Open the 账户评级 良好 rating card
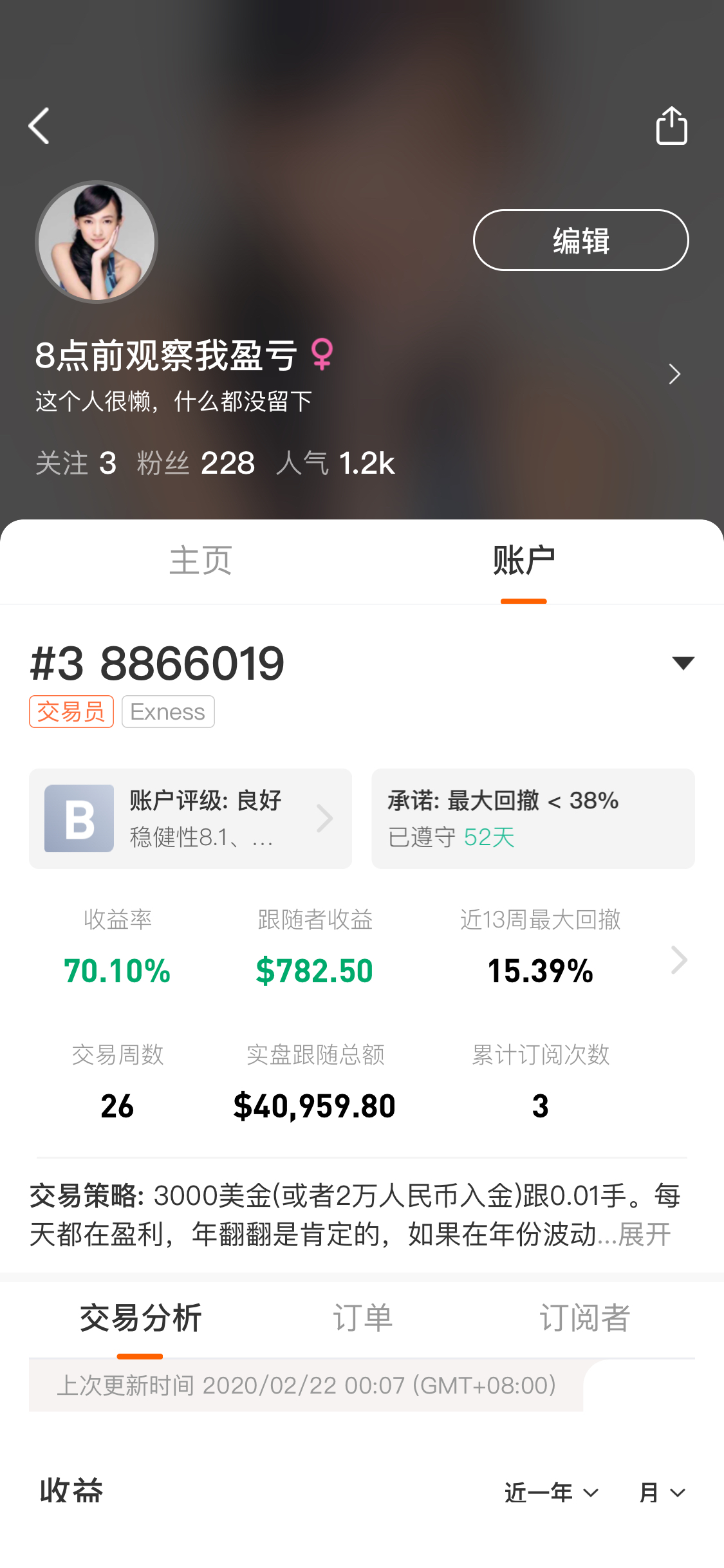The width and height of the screenshot is (724, 1568). click(x=190, y=819)
